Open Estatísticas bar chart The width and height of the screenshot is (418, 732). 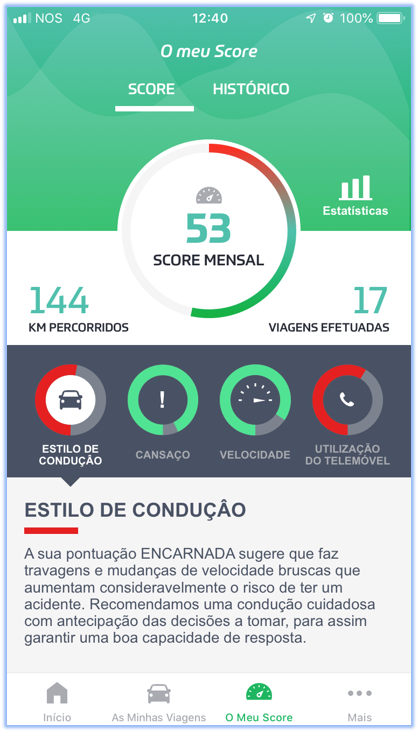355,196
